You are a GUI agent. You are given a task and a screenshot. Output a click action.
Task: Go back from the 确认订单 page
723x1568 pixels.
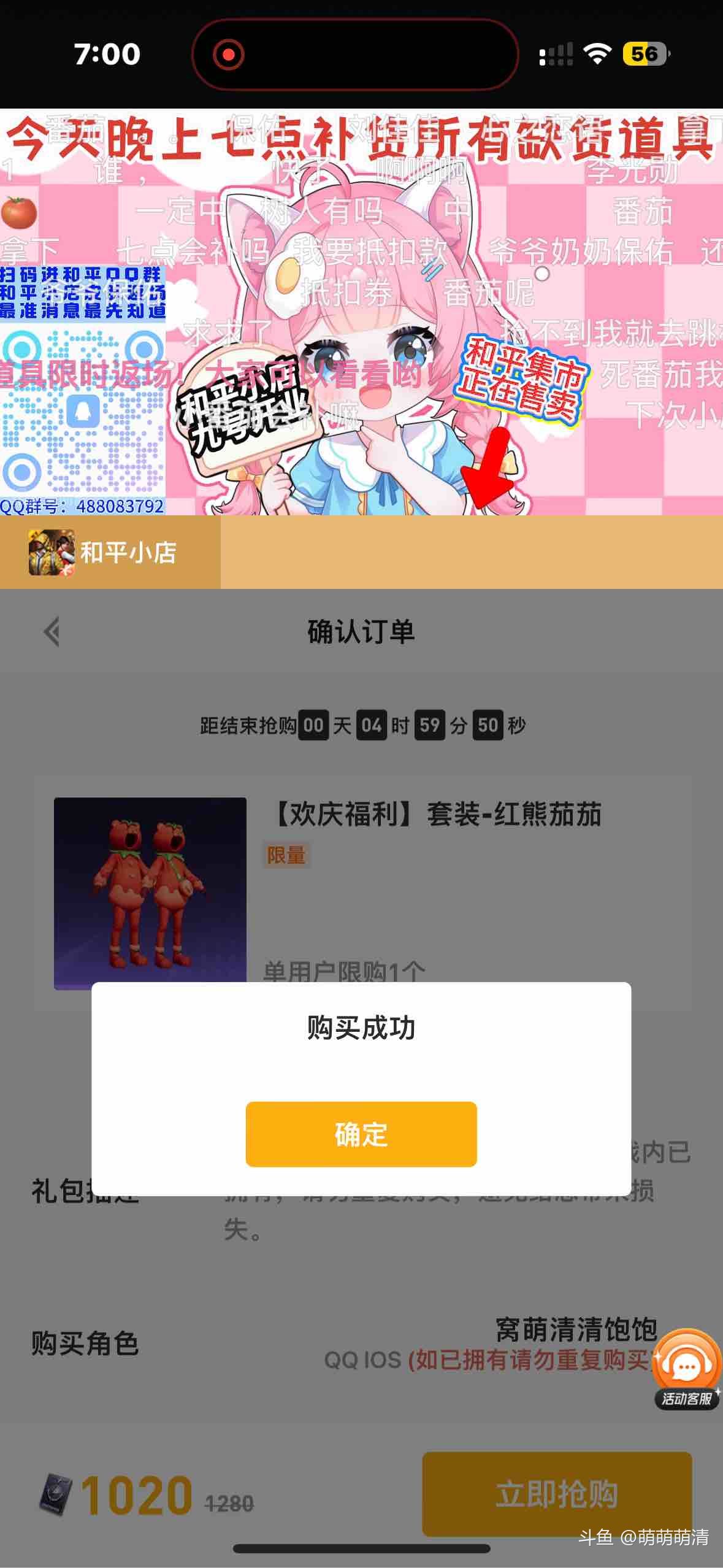click(53, 632)
